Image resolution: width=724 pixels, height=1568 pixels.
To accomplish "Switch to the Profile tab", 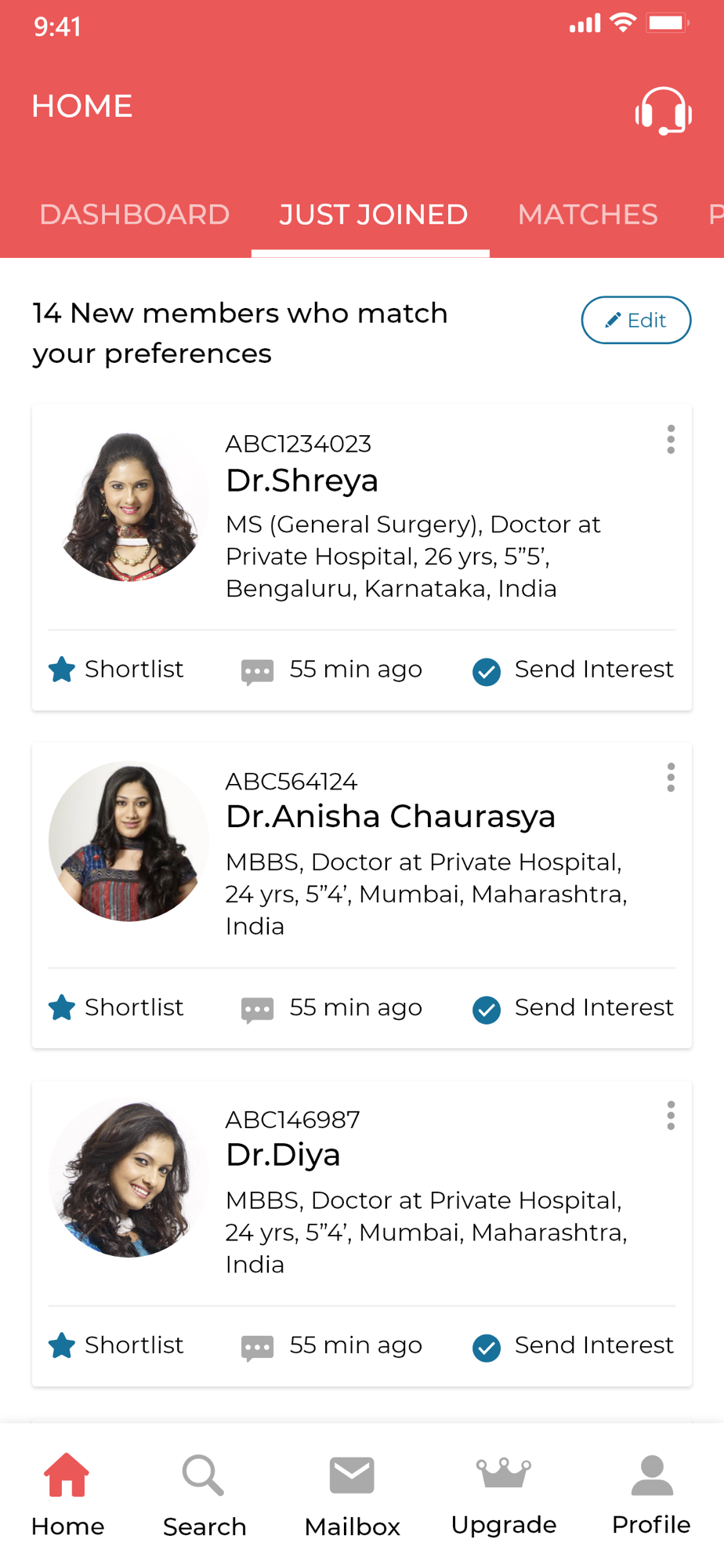I will point(651,1495).
